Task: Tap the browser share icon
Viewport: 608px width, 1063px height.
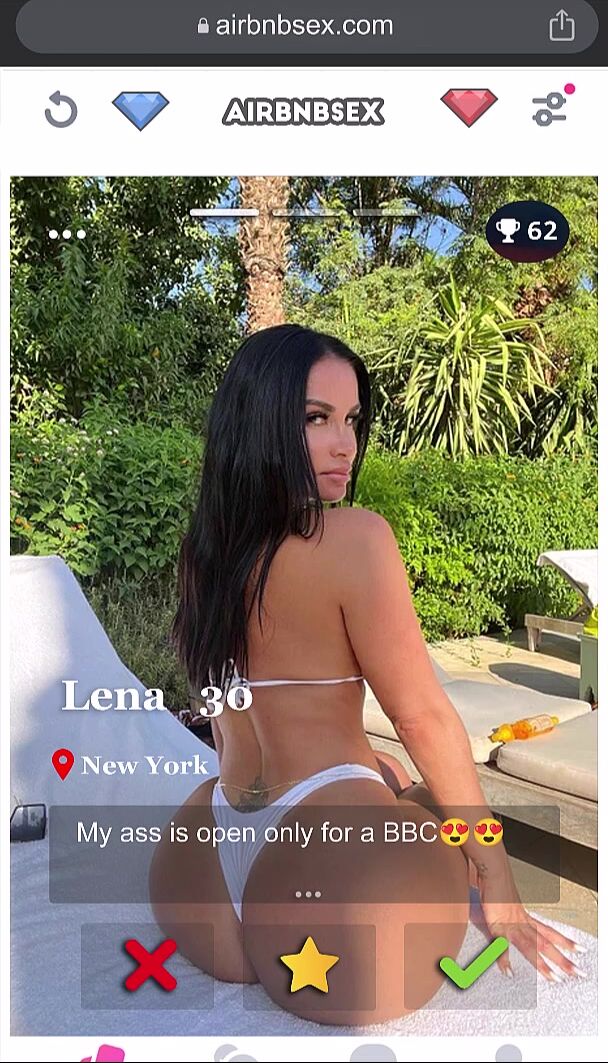Action: point(562,26)
